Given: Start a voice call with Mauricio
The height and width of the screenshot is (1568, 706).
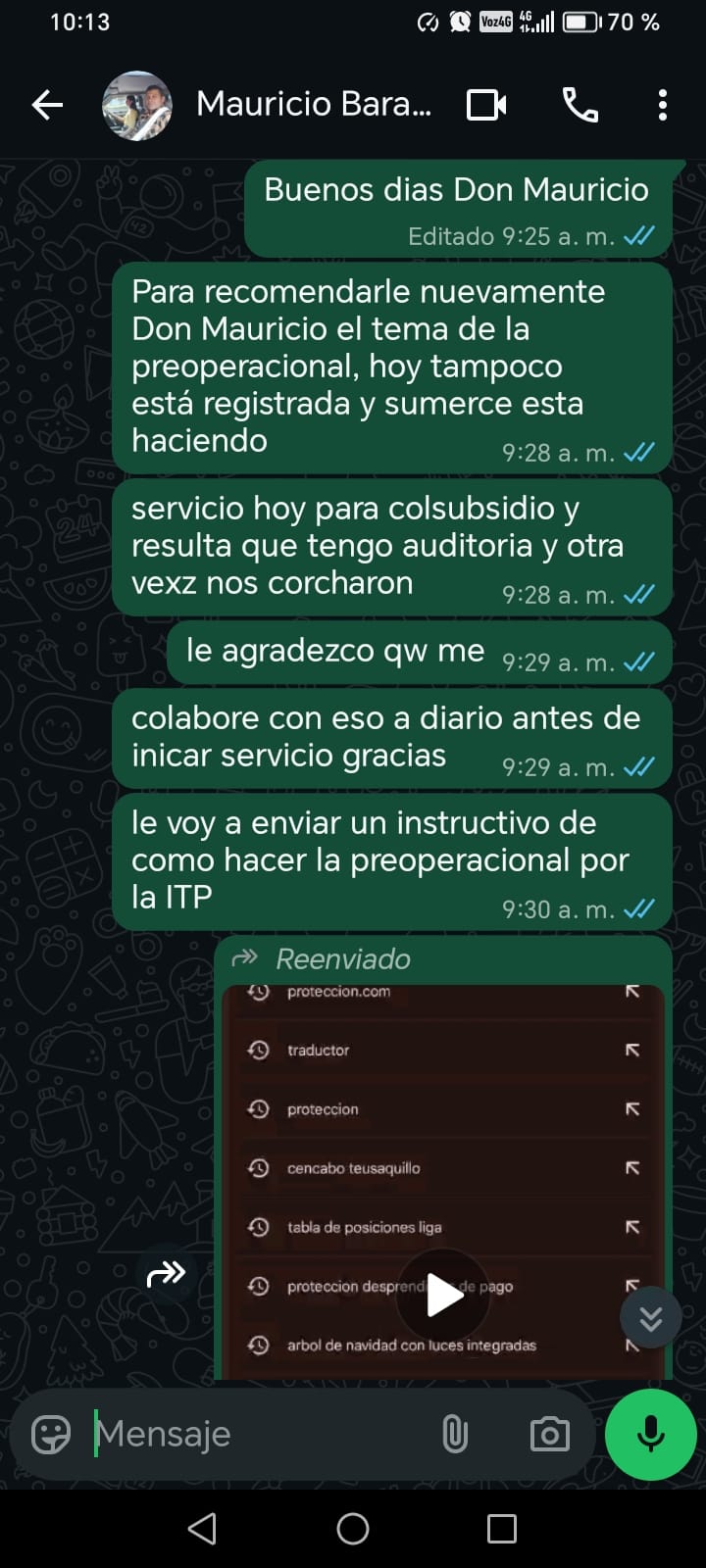Looking at the screenshot, I should (x=580, y=105).
